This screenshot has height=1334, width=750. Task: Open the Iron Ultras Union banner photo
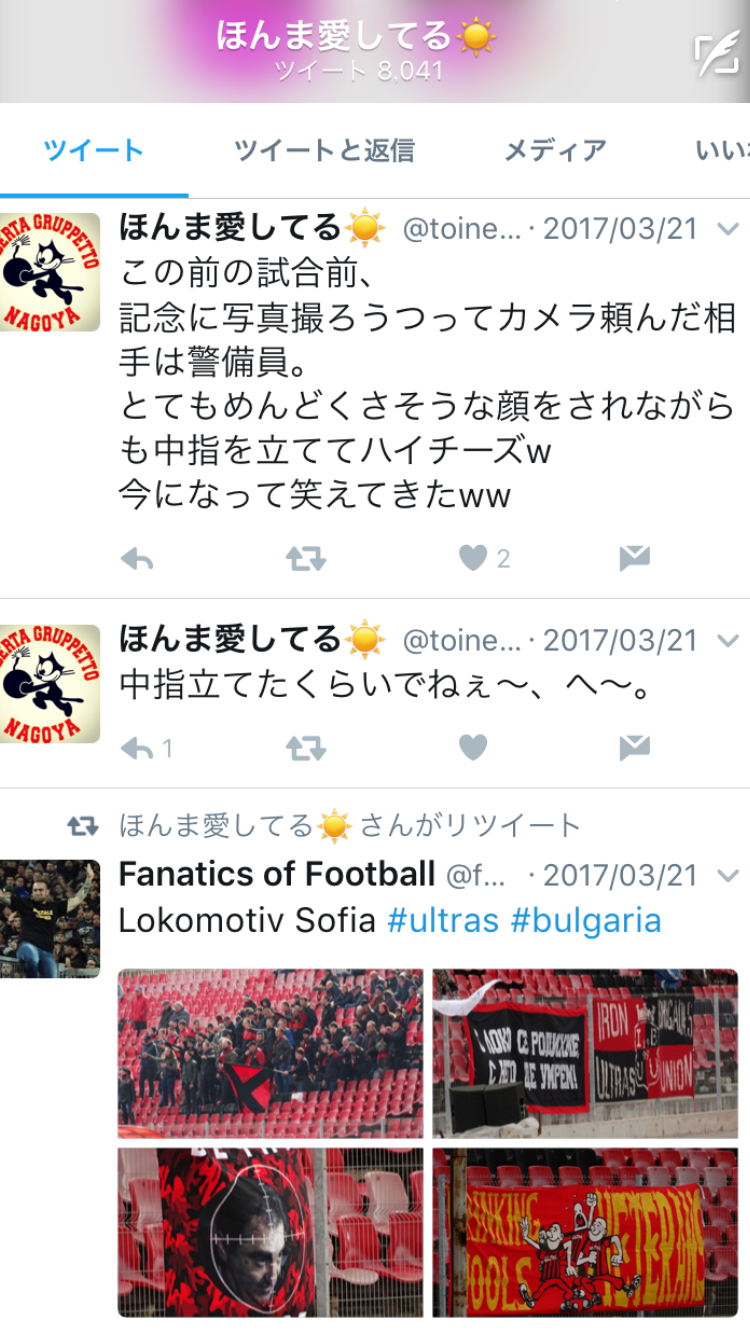(585, 1054)
